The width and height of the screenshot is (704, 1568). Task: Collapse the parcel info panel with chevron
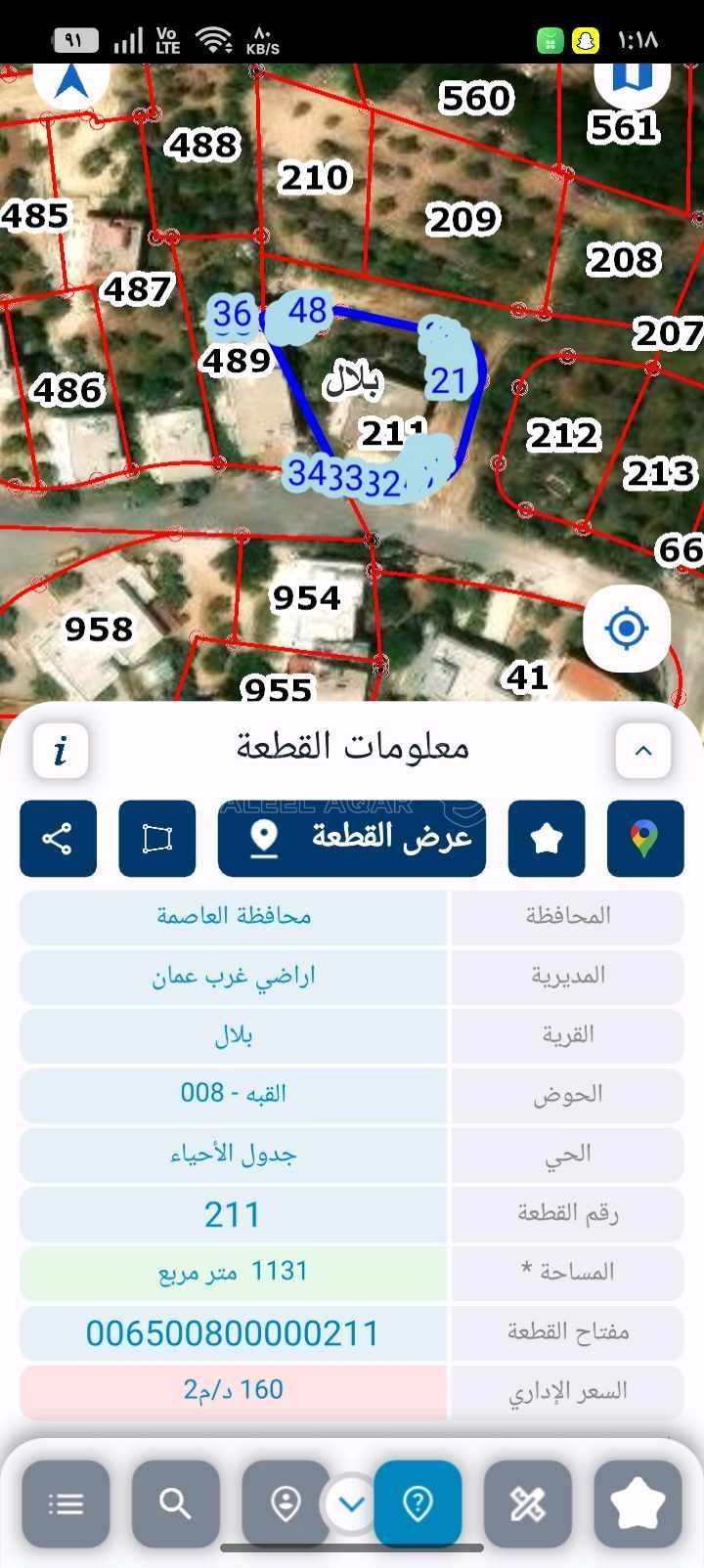pyautogui.click(x=642, y=750)
